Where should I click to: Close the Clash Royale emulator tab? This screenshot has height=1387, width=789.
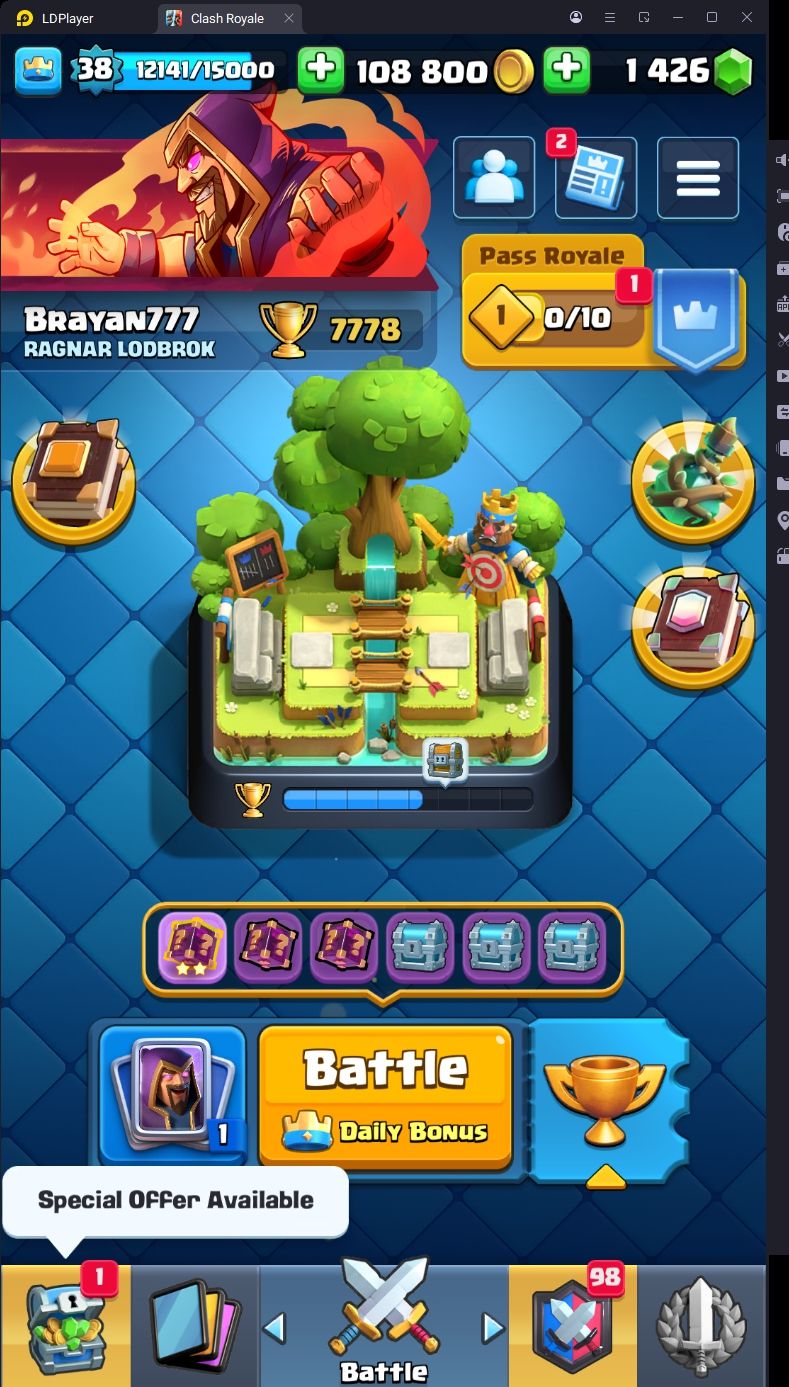tap(289, 18)
